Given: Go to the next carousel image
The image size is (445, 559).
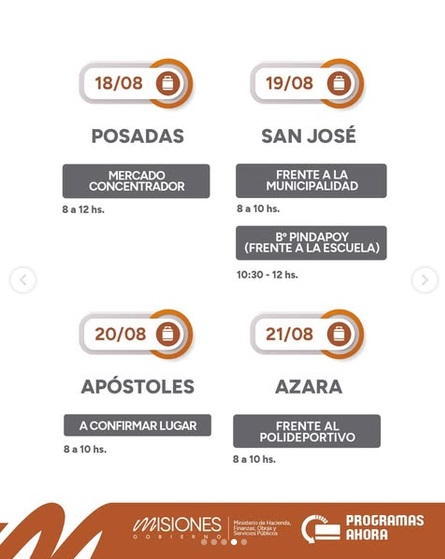Looking at the screenshot, I should (425, 280).
